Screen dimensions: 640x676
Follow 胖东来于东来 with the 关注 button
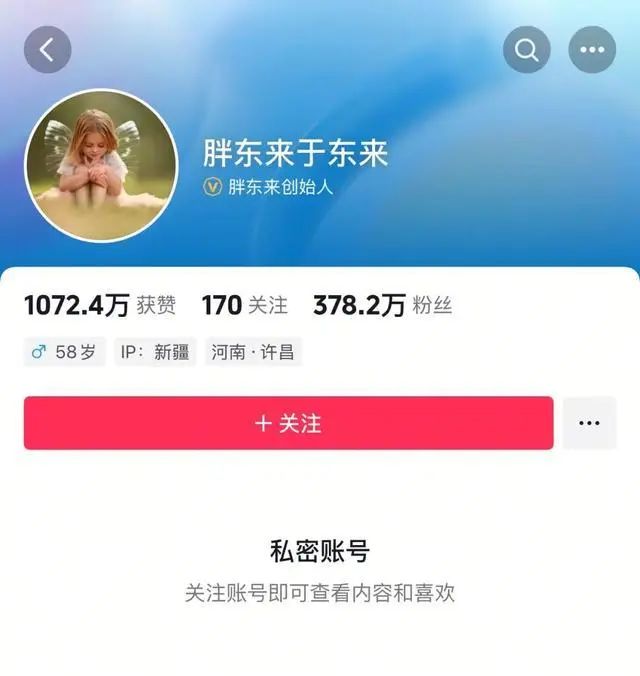[288, 423]
